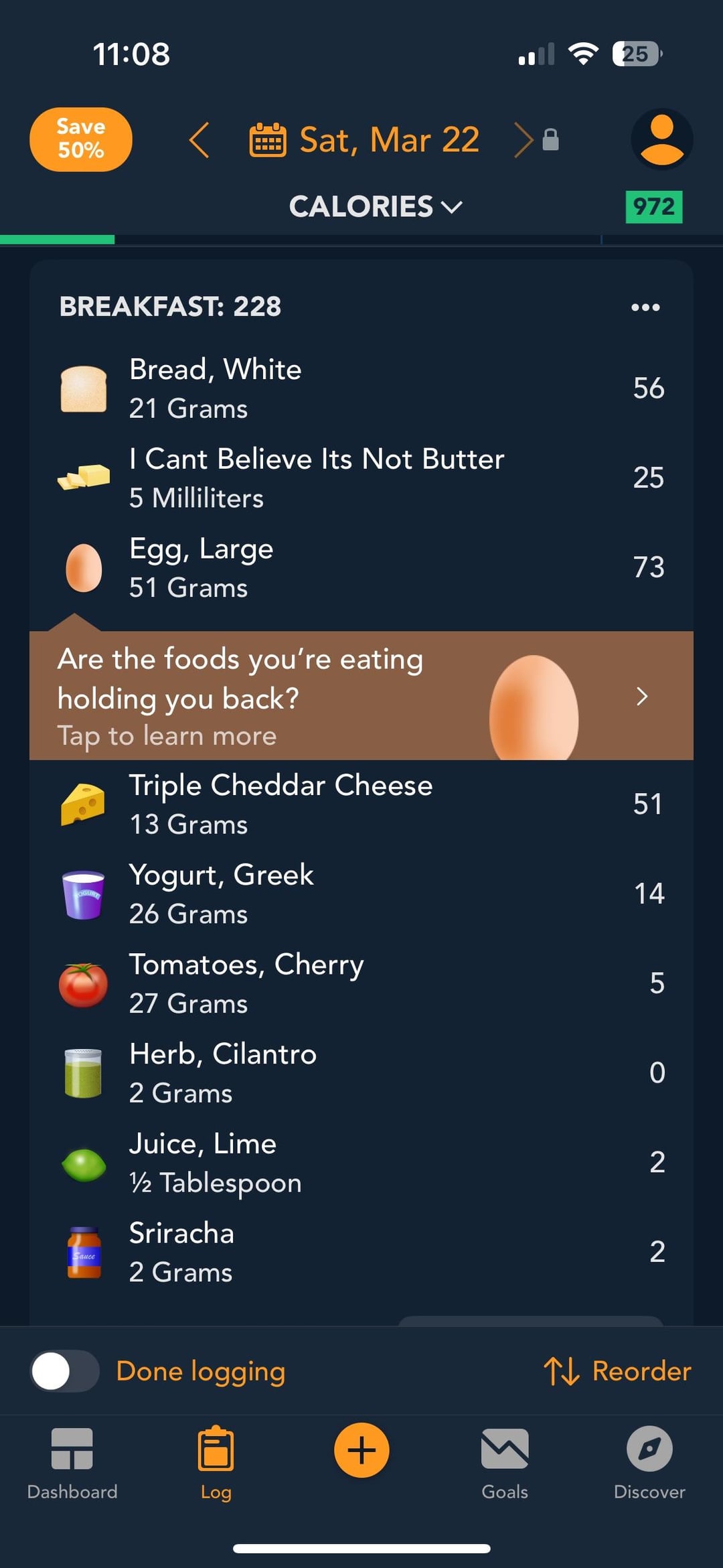Screen dimensions: 723x1568
Task: Toggle the Done logging switch
Action: tap(64, 1371)
